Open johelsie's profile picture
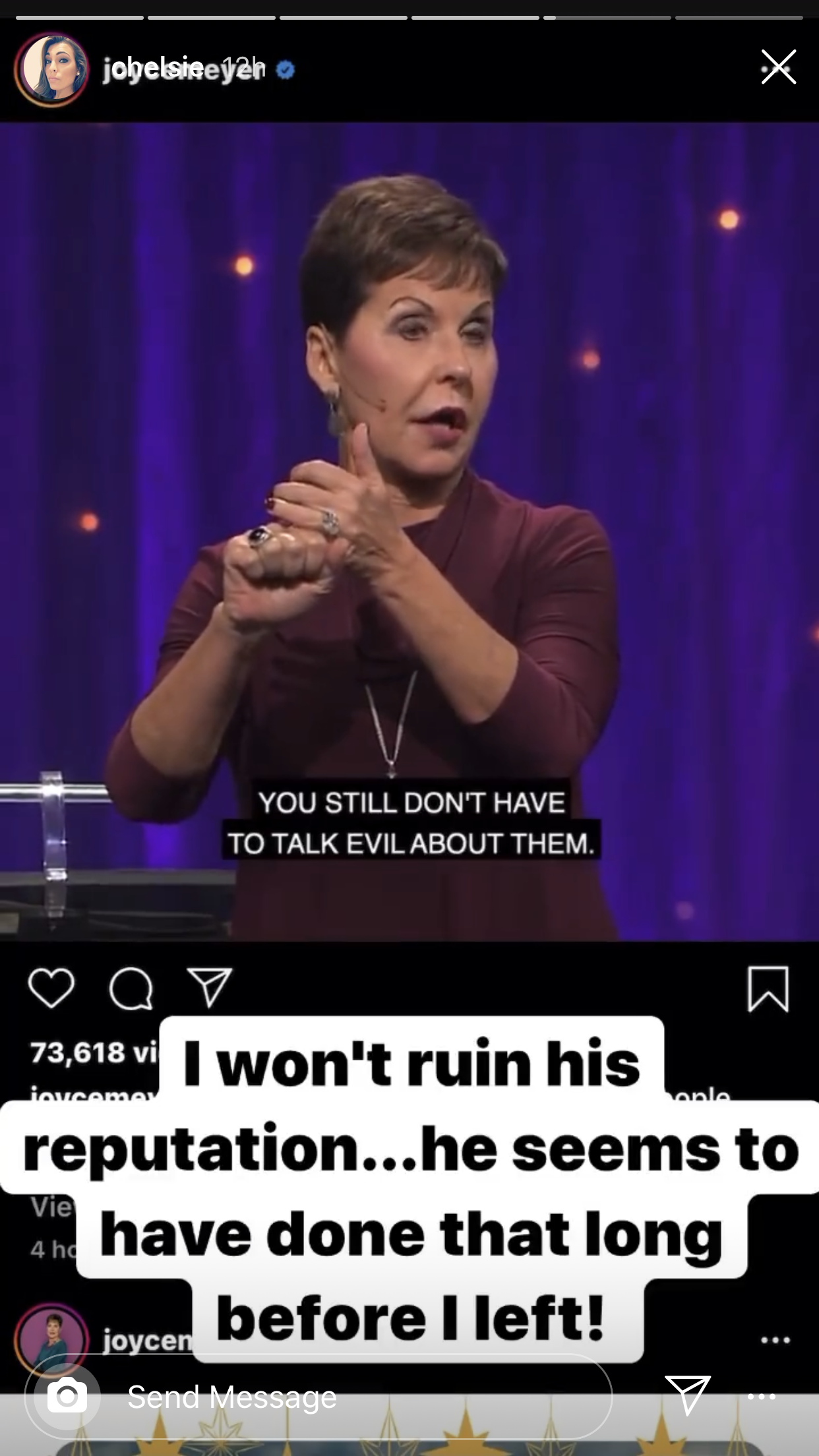This screenshot has height=1456, width=819. (x=51, y=69)
